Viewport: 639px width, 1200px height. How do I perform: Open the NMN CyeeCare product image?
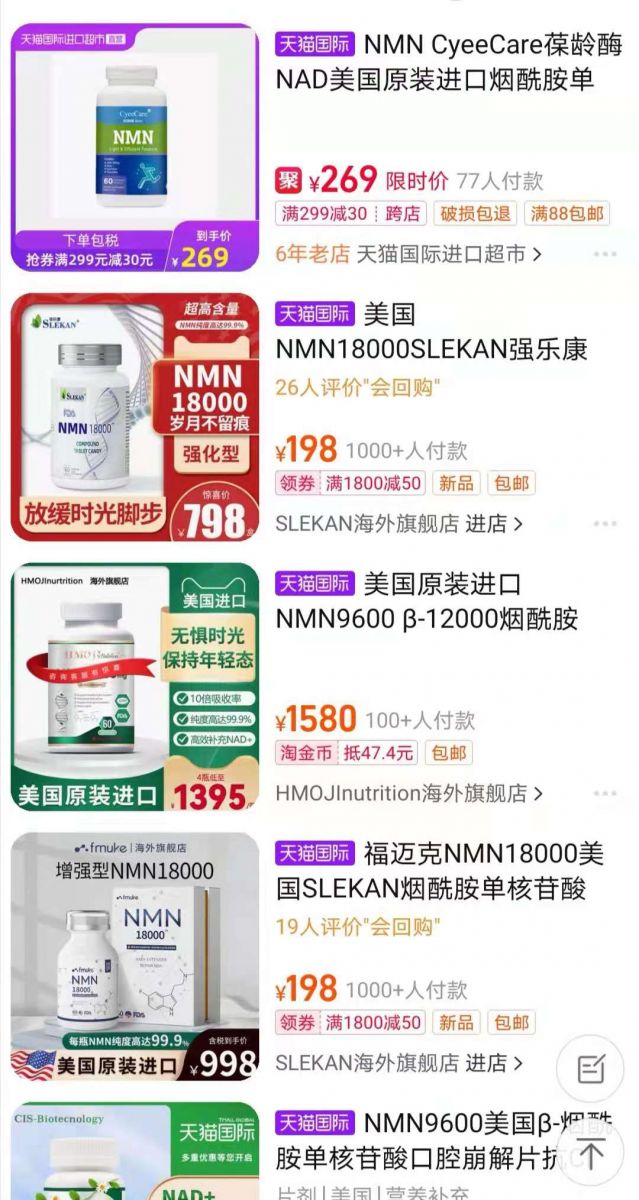tap(135, 147)
